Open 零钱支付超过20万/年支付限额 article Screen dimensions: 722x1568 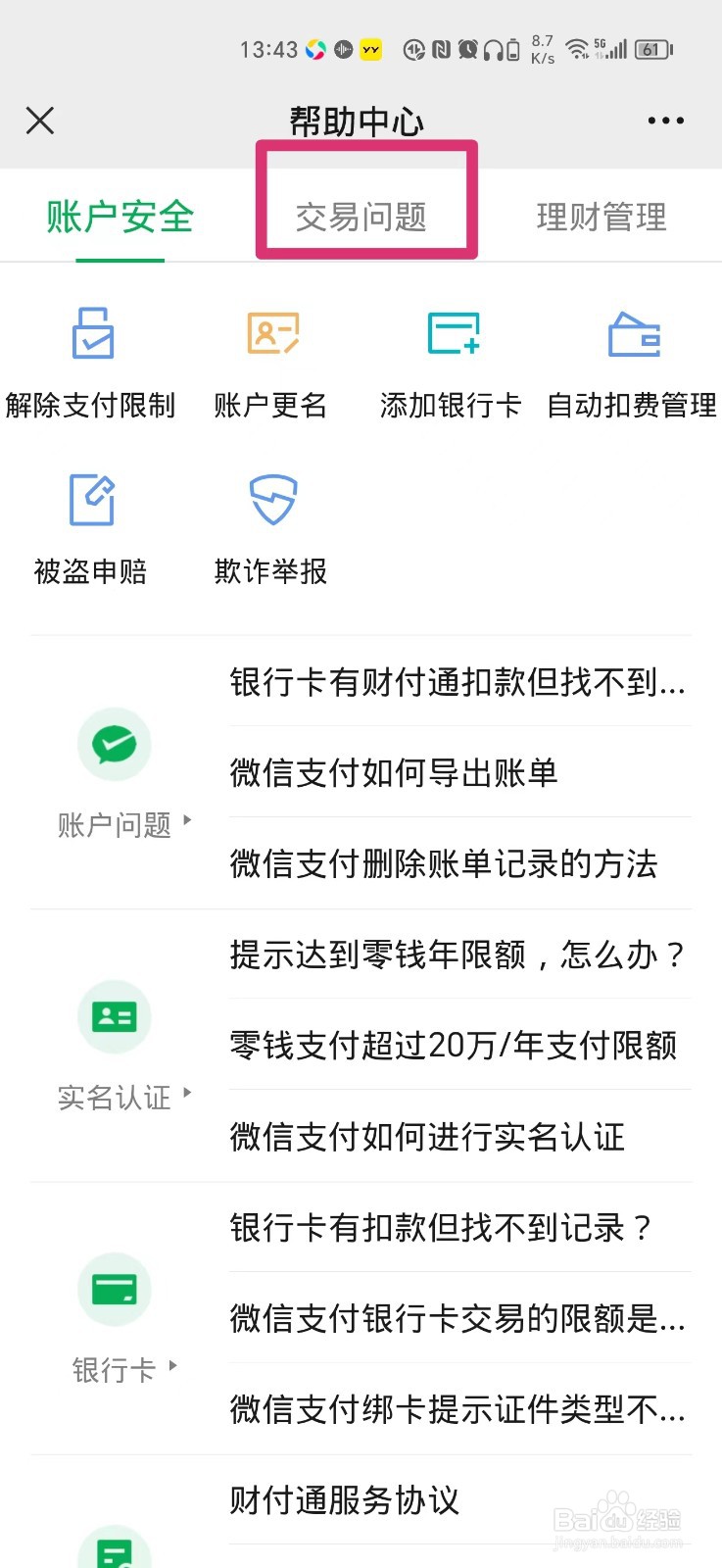(459, 1045)
